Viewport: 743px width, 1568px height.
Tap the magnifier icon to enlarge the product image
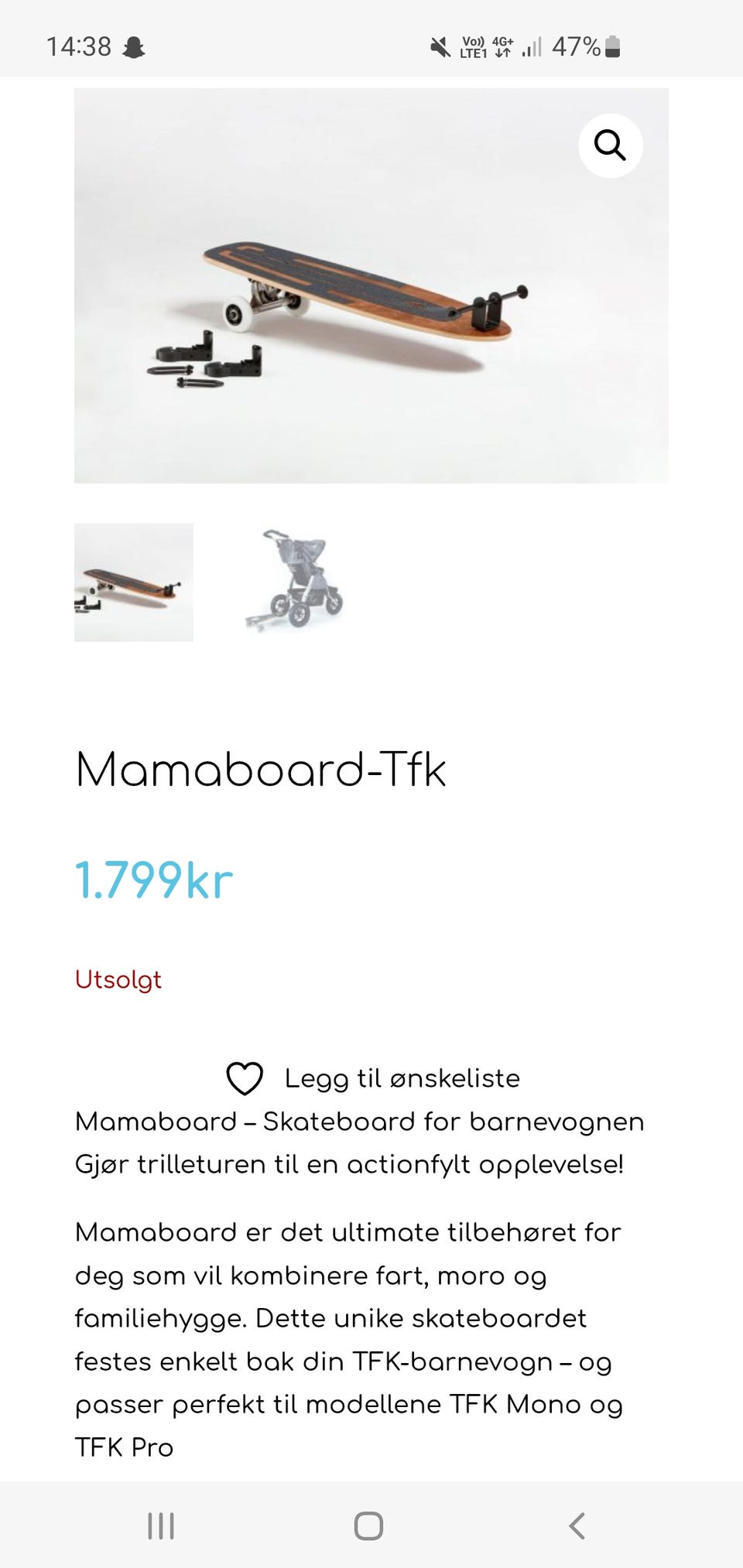click(611, 145)
